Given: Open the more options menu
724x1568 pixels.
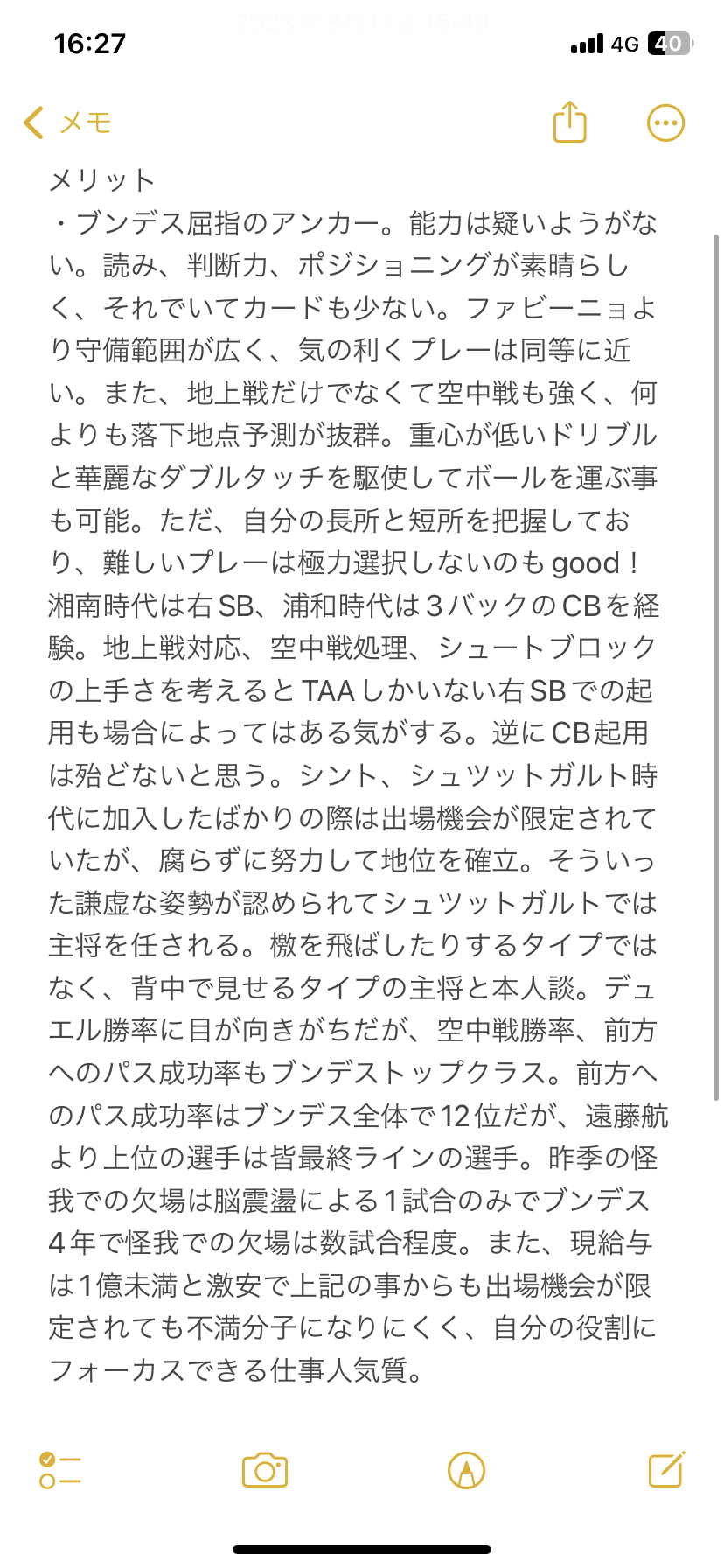Looking at the screenshot, I should click(x=665, y=122).
